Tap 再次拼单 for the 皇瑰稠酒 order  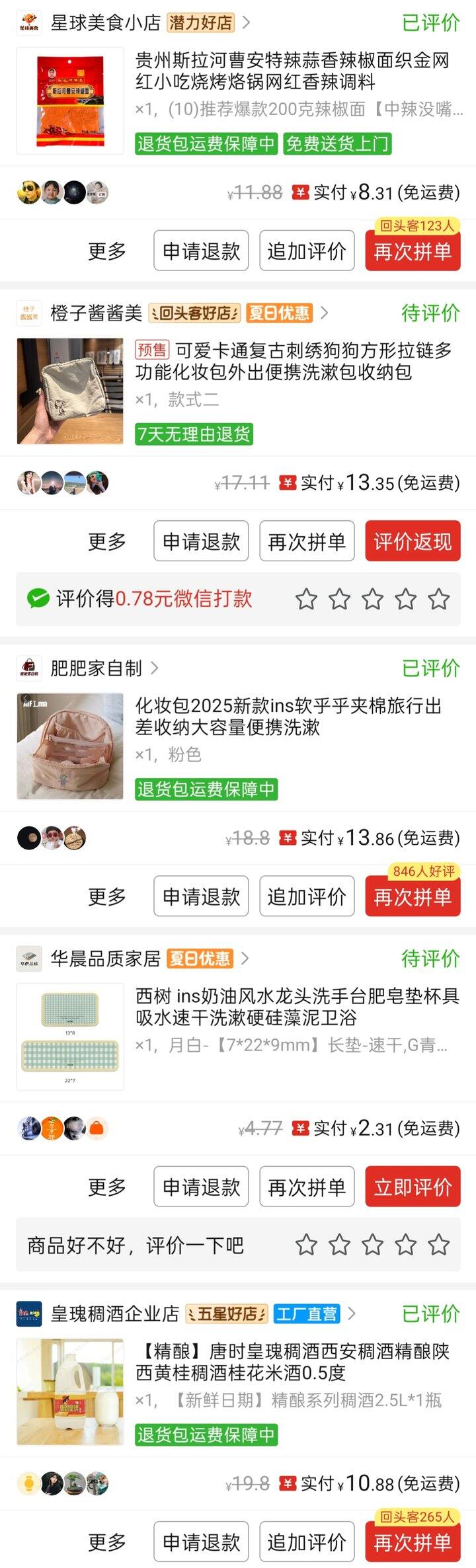(x=413, y=1542)
